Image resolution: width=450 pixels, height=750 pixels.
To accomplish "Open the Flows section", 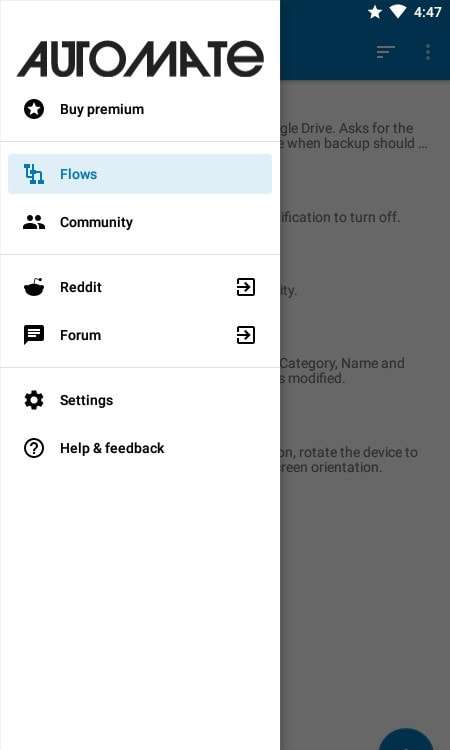I will [140, 174].
